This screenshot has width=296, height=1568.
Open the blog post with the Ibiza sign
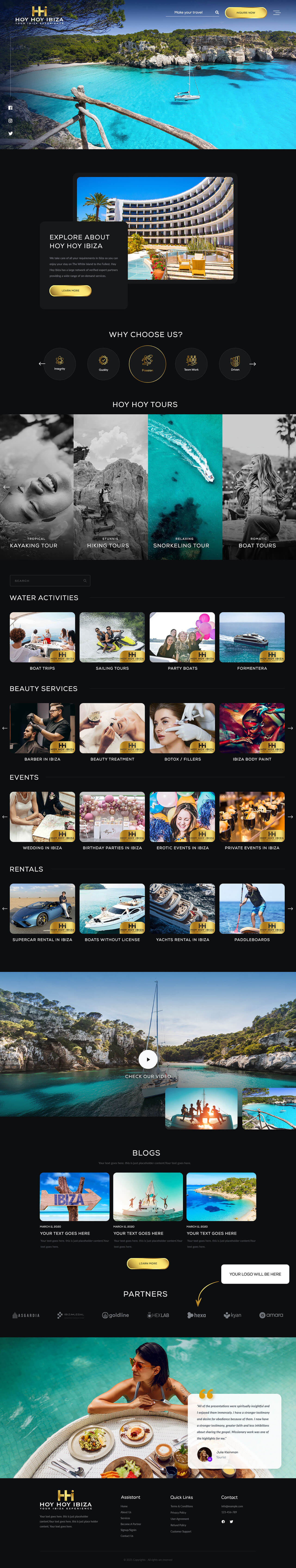point(75,1197)
